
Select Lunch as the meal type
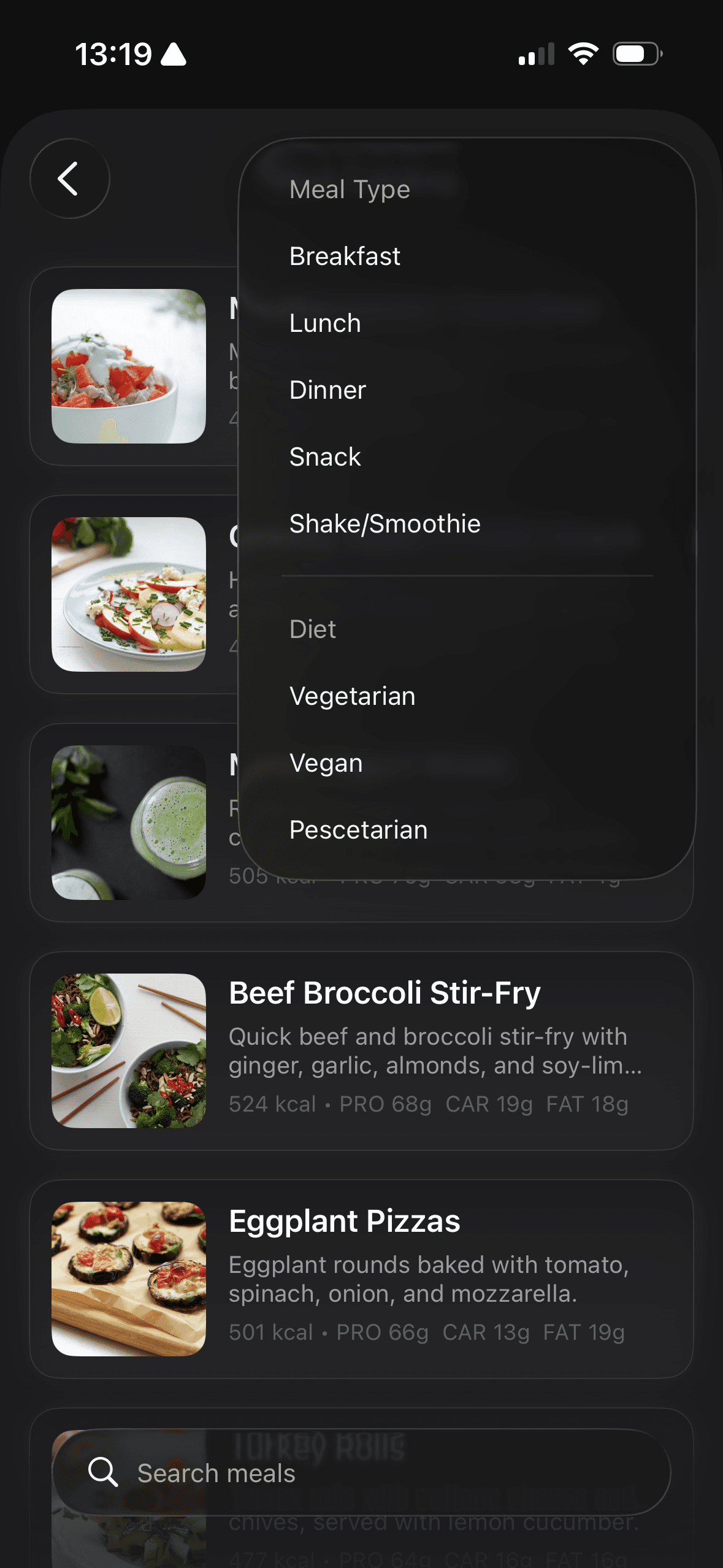(x=324, y=323)
